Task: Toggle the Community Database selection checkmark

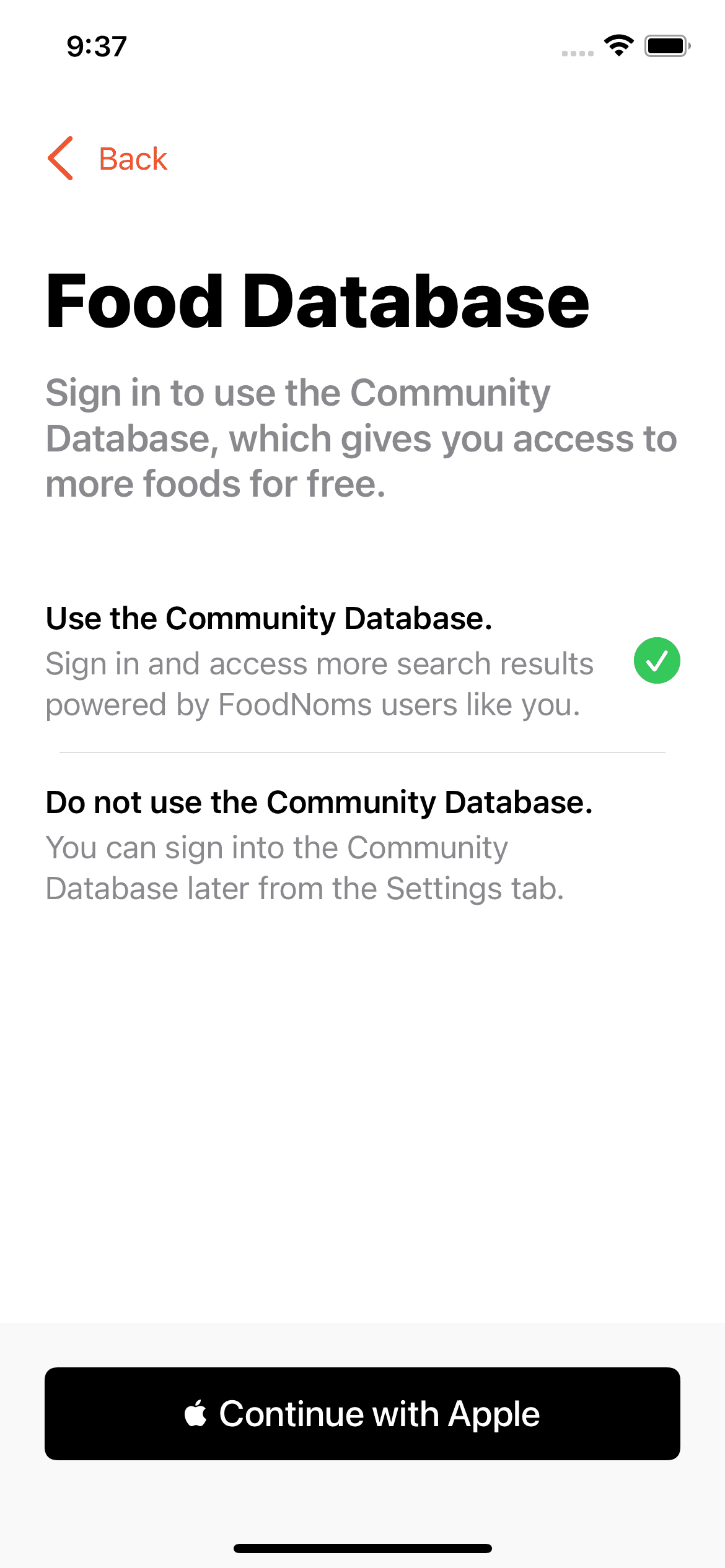Action: pos(658,661)
